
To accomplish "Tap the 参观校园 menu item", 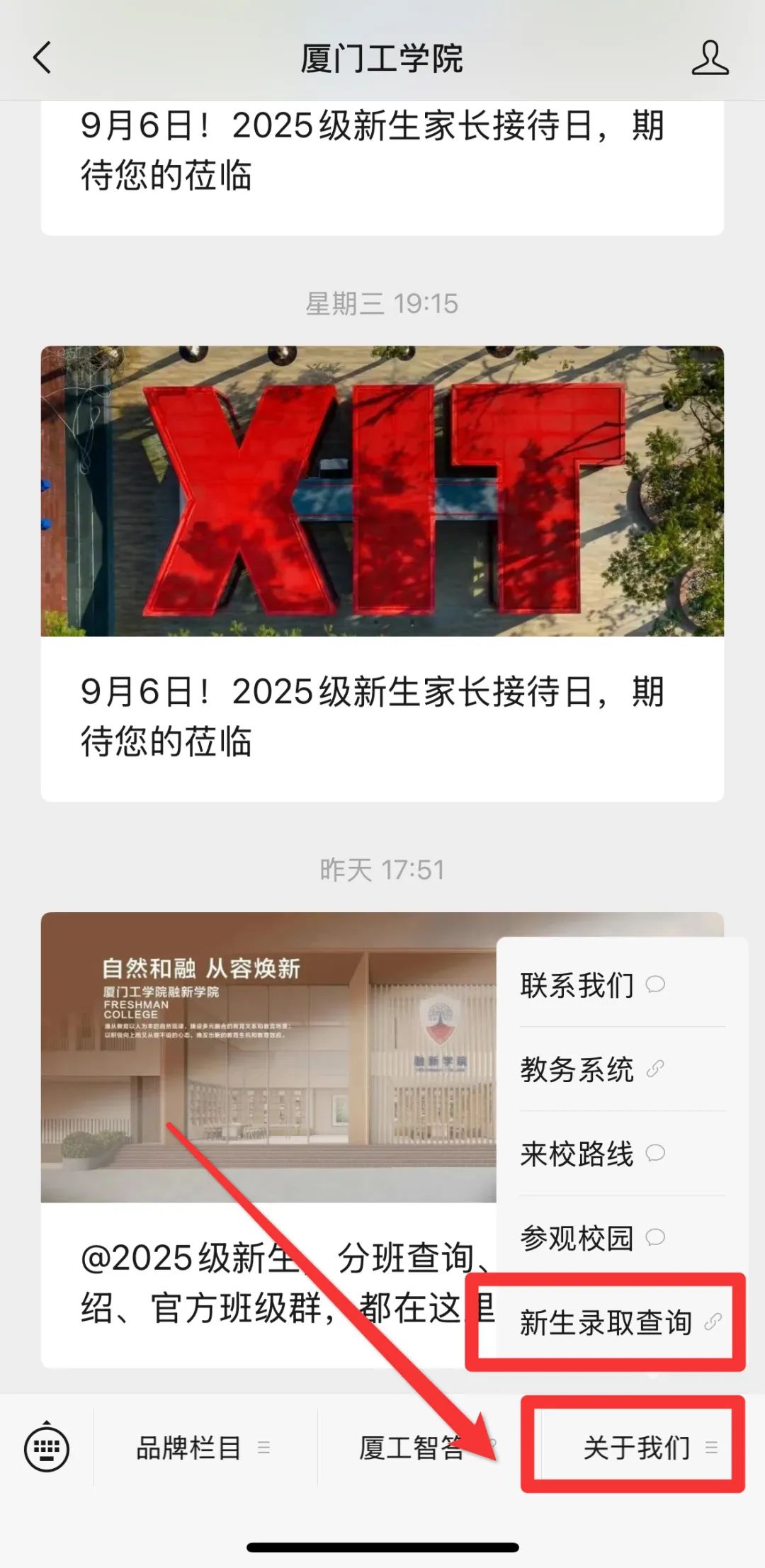I will pyautogui.click(x=591, y=1238).
